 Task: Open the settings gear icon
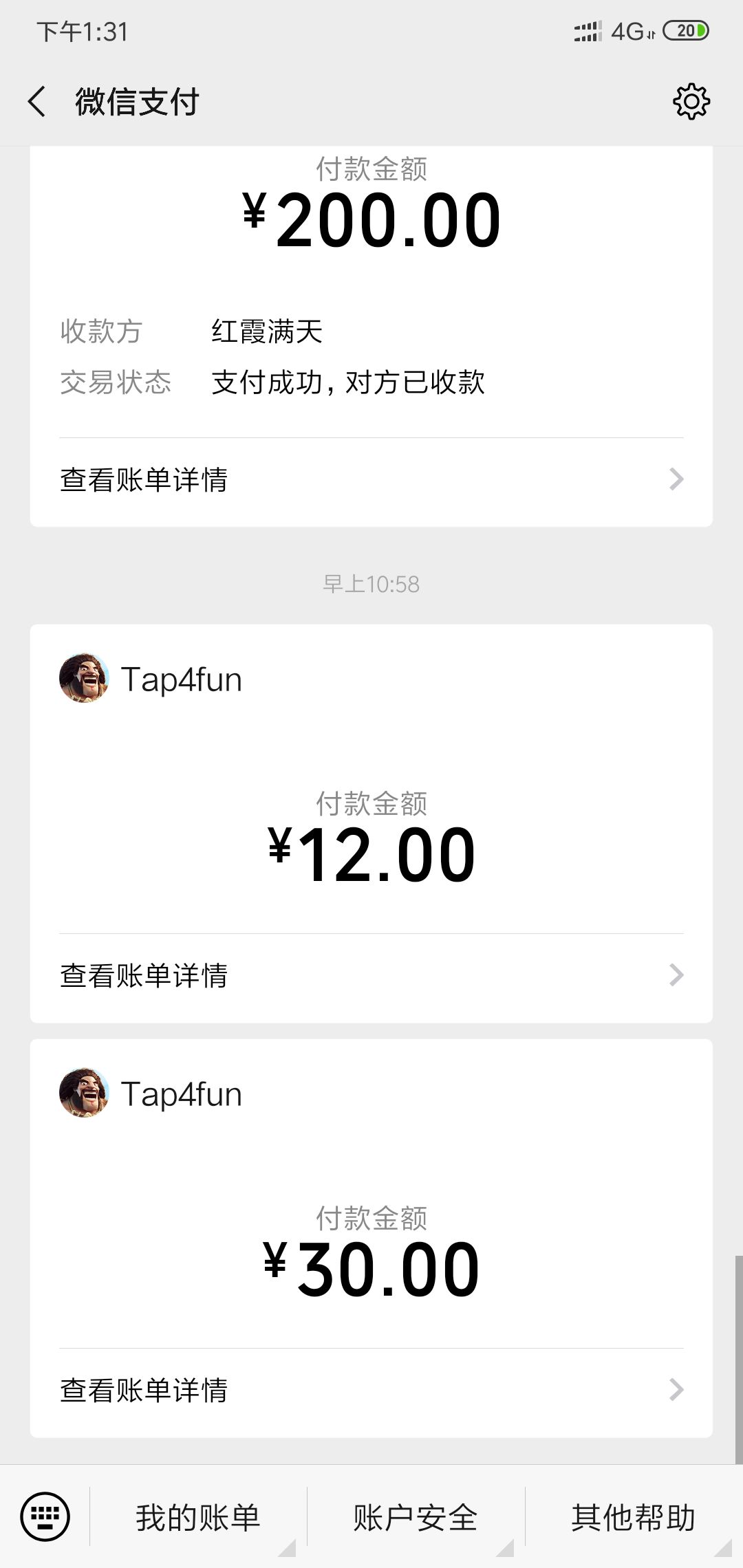[691, 102]
